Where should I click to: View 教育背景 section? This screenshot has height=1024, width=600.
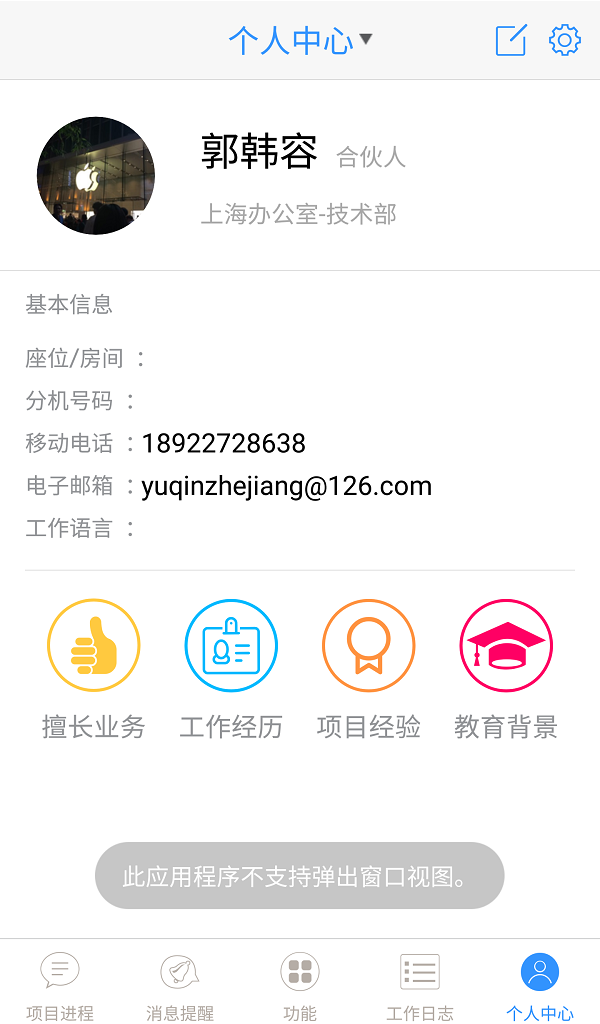[506, 670]
